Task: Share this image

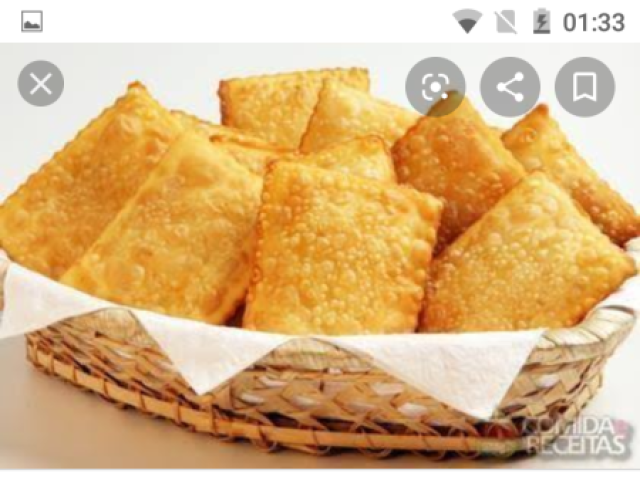Action: click(510, 87)
